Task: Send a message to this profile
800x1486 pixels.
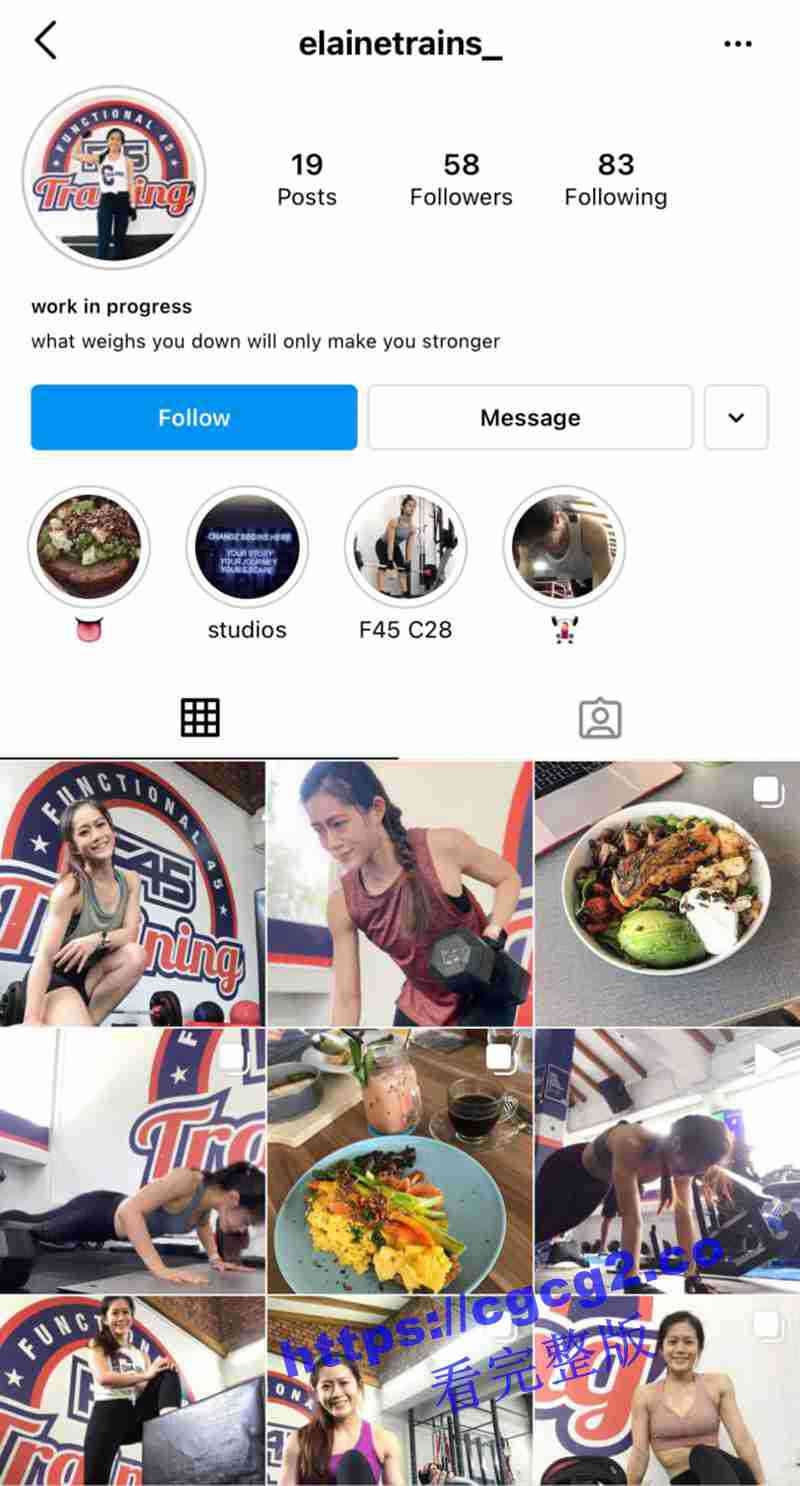Action: pos(530,417)
